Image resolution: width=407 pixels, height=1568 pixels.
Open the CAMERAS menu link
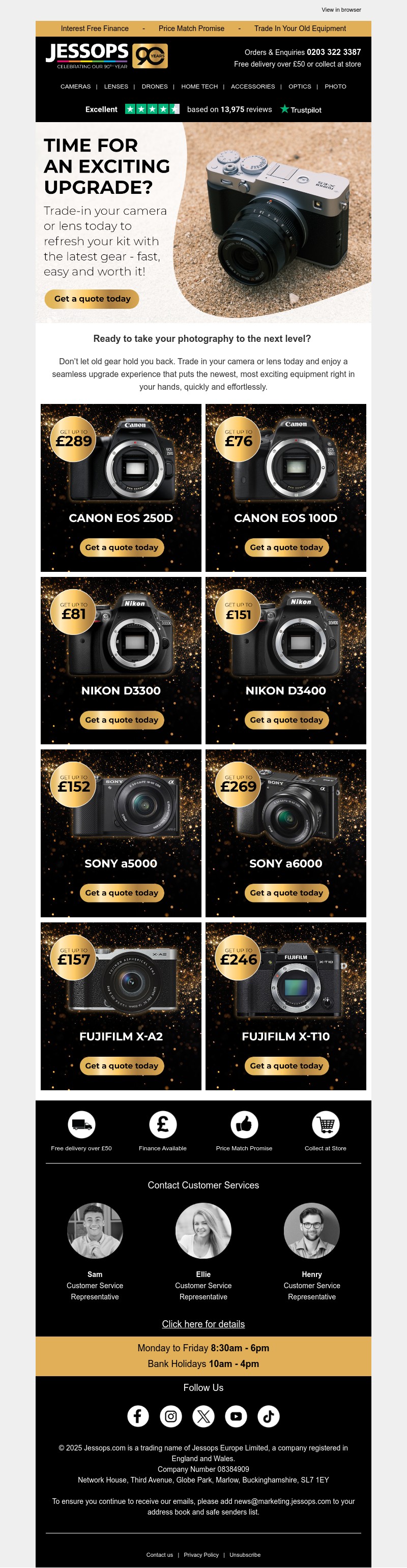click(x=75, y=86)
